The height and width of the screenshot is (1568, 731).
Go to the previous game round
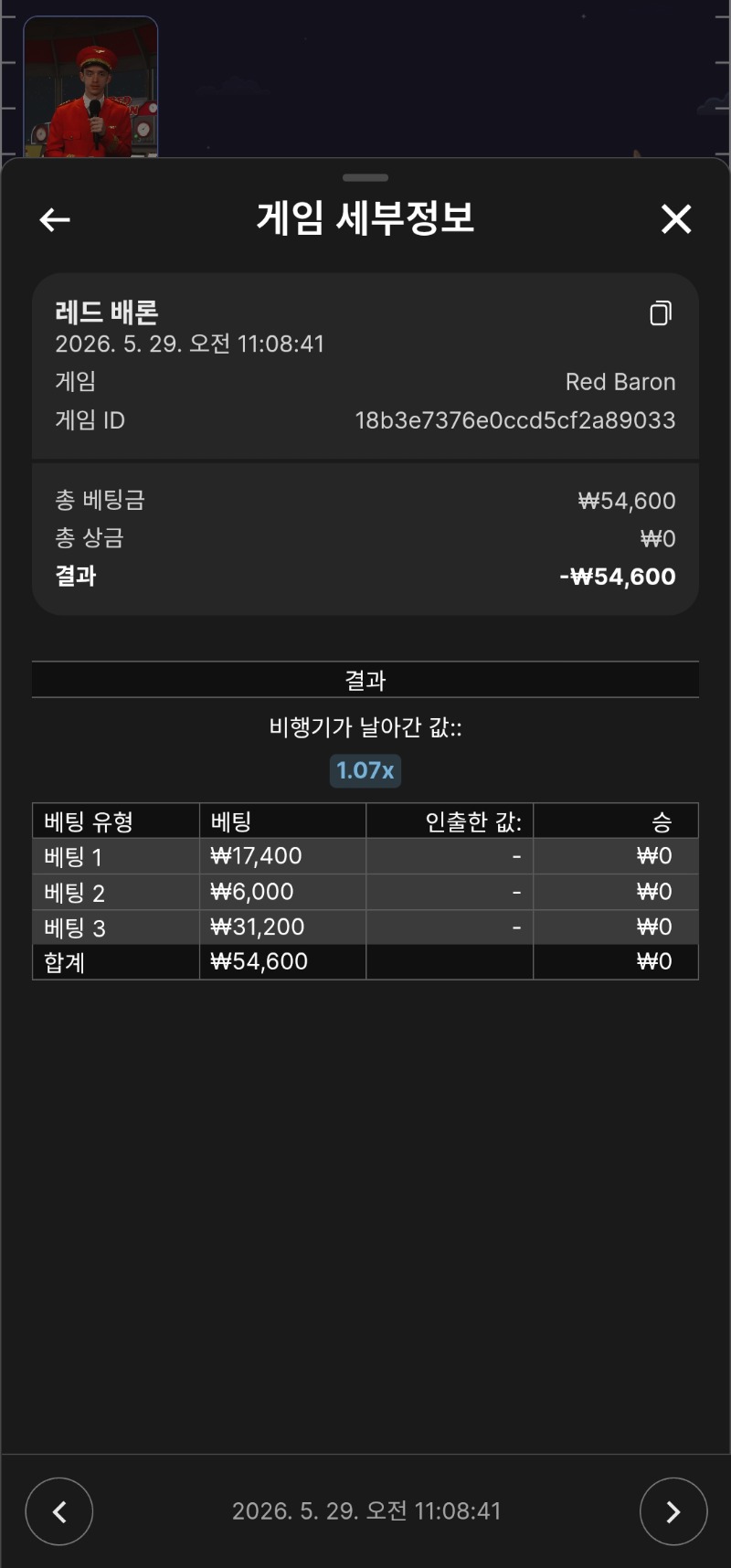pyautogui.click(x=59, y=1511)
